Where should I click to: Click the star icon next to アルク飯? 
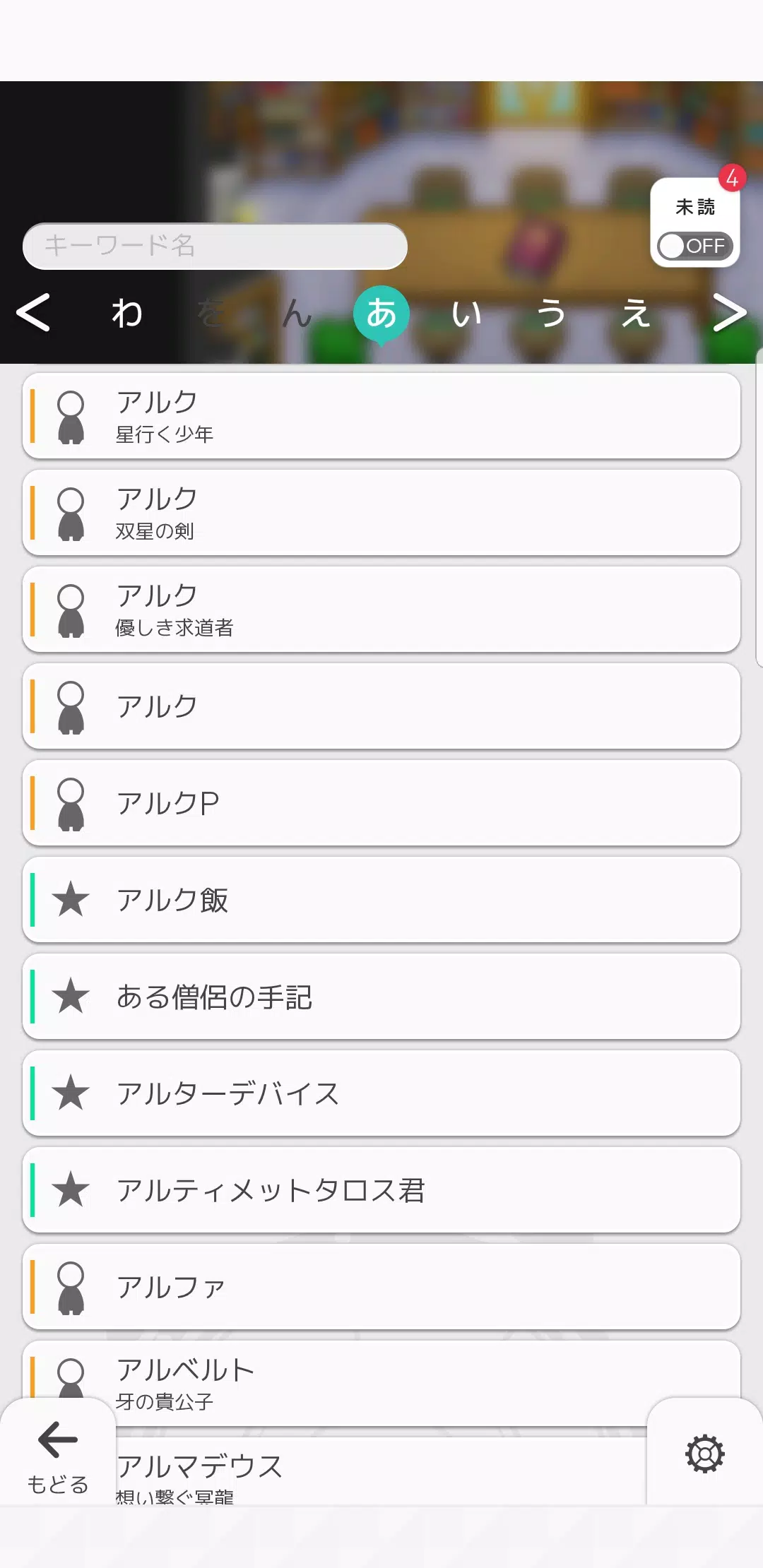[x=71, y=901]
